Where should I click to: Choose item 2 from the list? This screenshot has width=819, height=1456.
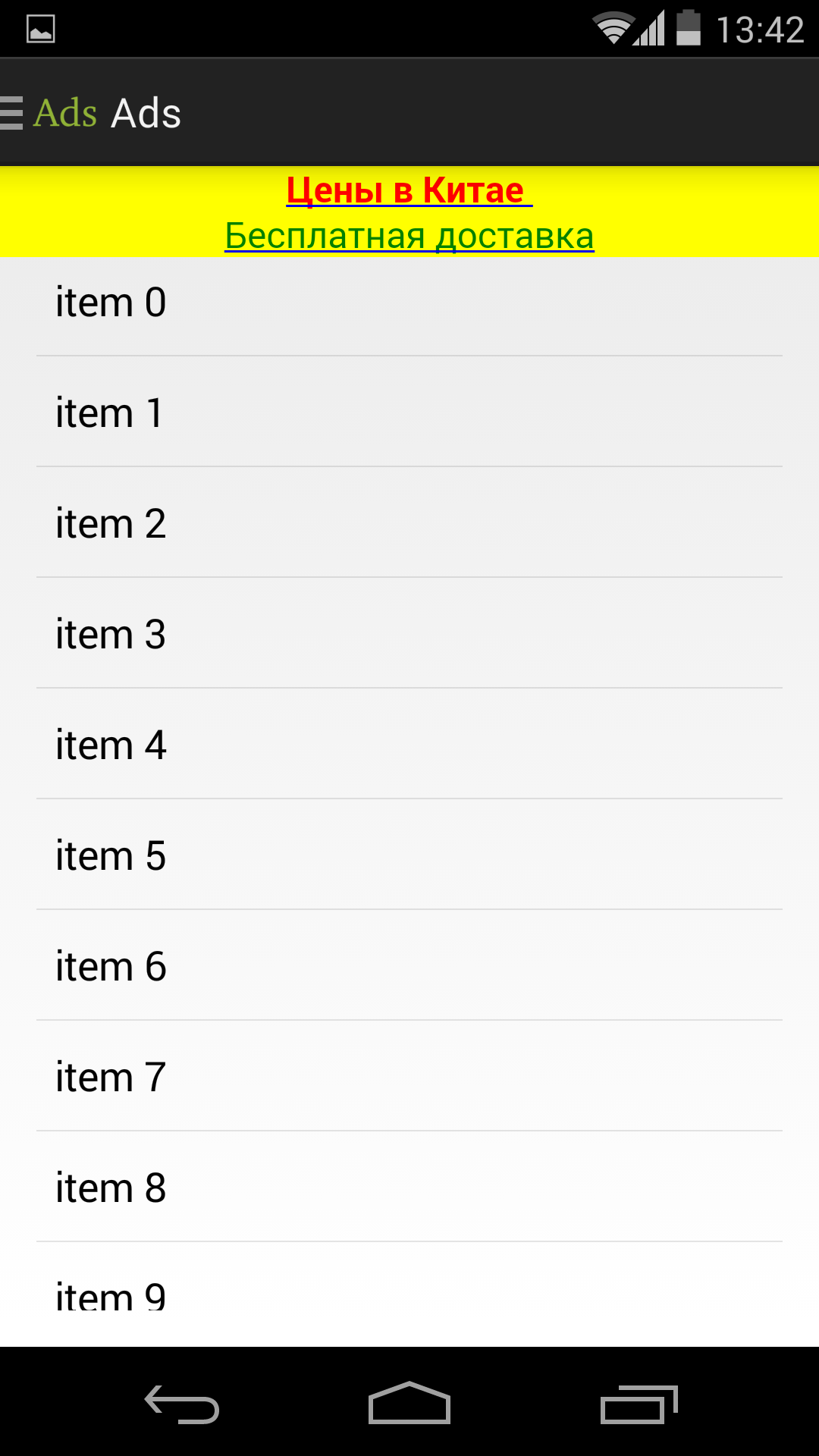[409, 524]
